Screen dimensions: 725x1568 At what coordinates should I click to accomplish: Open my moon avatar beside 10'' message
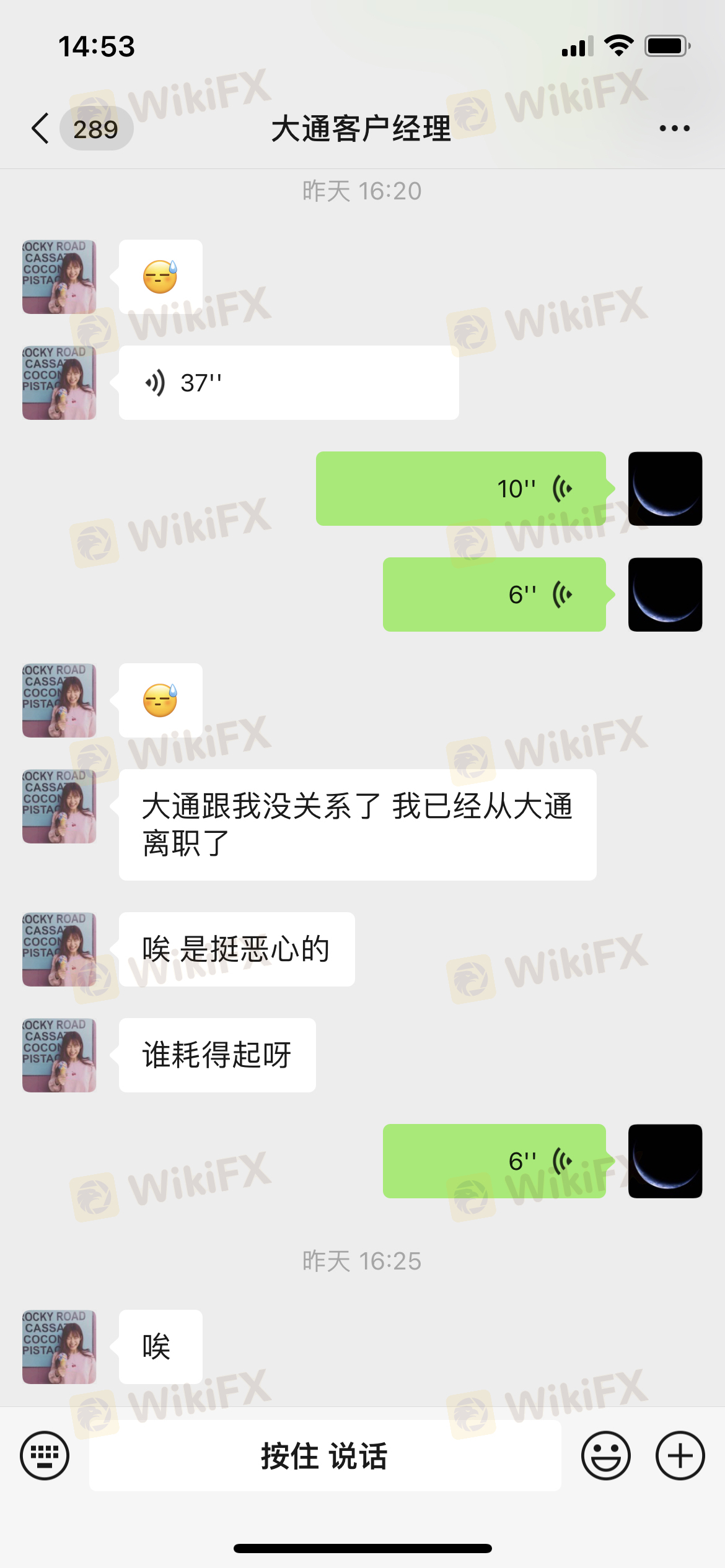[x=665, y=489]
